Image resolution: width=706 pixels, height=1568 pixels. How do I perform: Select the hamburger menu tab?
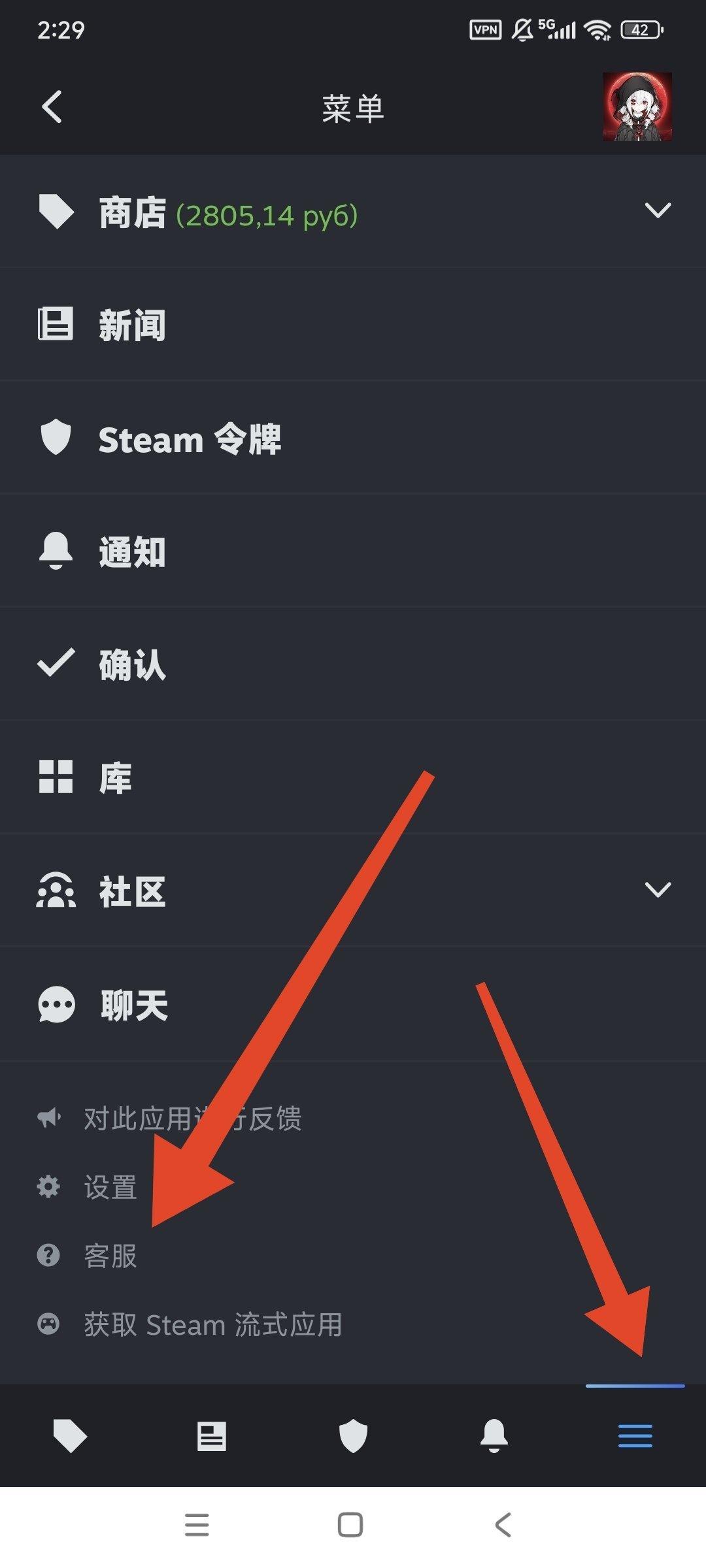click(635, 1436)
